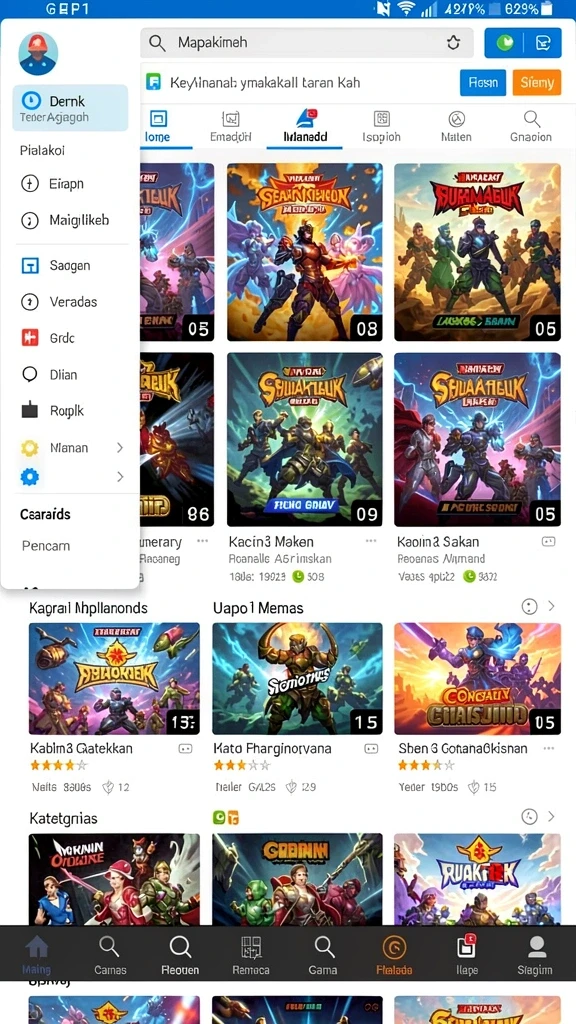
Task: Open the Shen 3 Gonanaokisnan game tile
Action: coord(477,708)
